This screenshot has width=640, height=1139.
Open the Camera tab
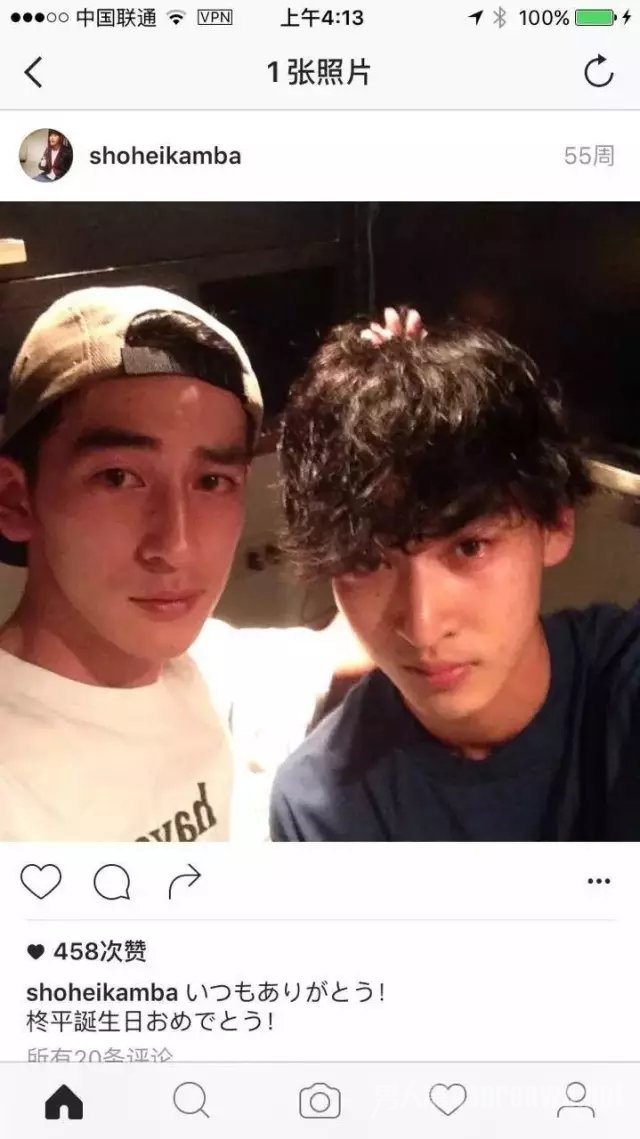pyautogui.click(x=320, y=1101)
